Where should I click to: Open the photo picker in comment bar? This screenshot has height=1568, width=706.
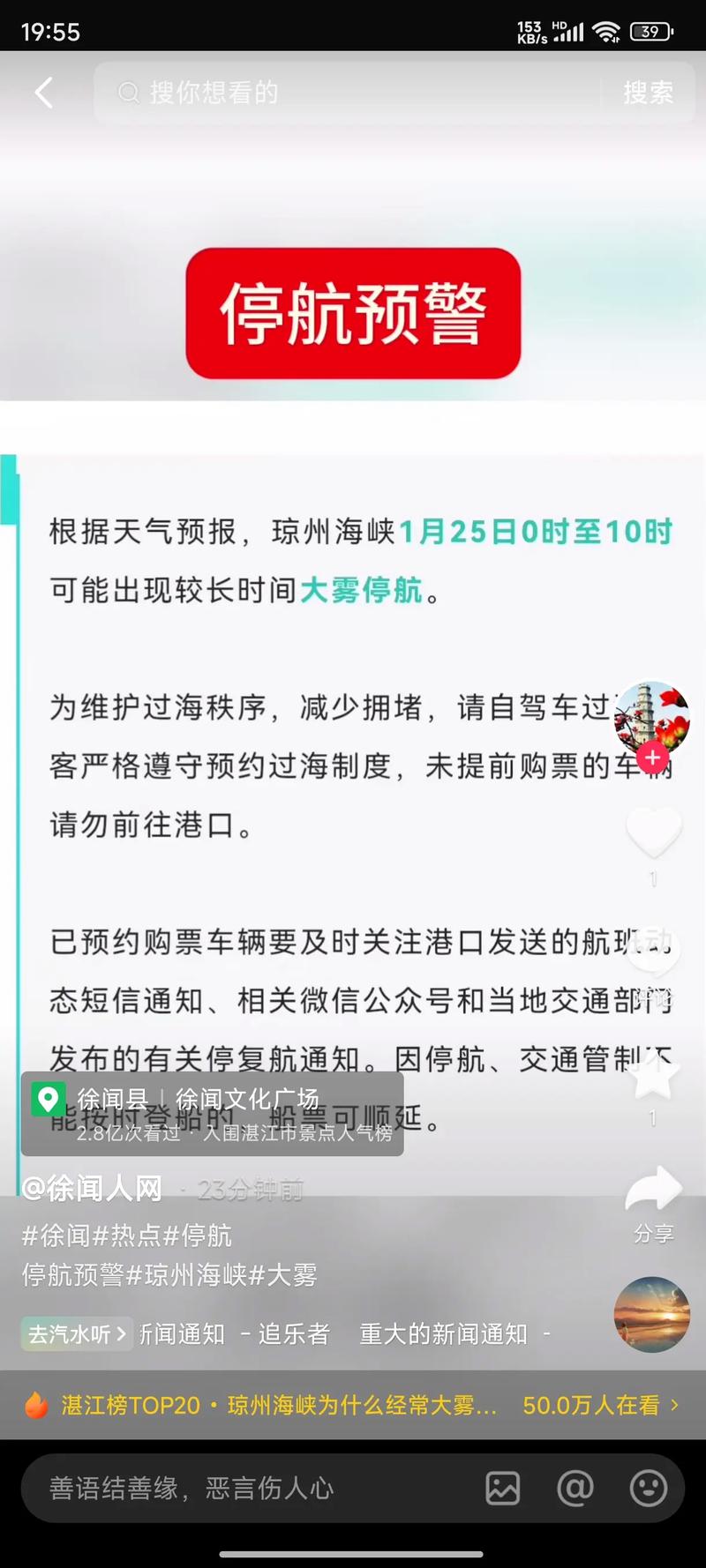point(501,1489)
